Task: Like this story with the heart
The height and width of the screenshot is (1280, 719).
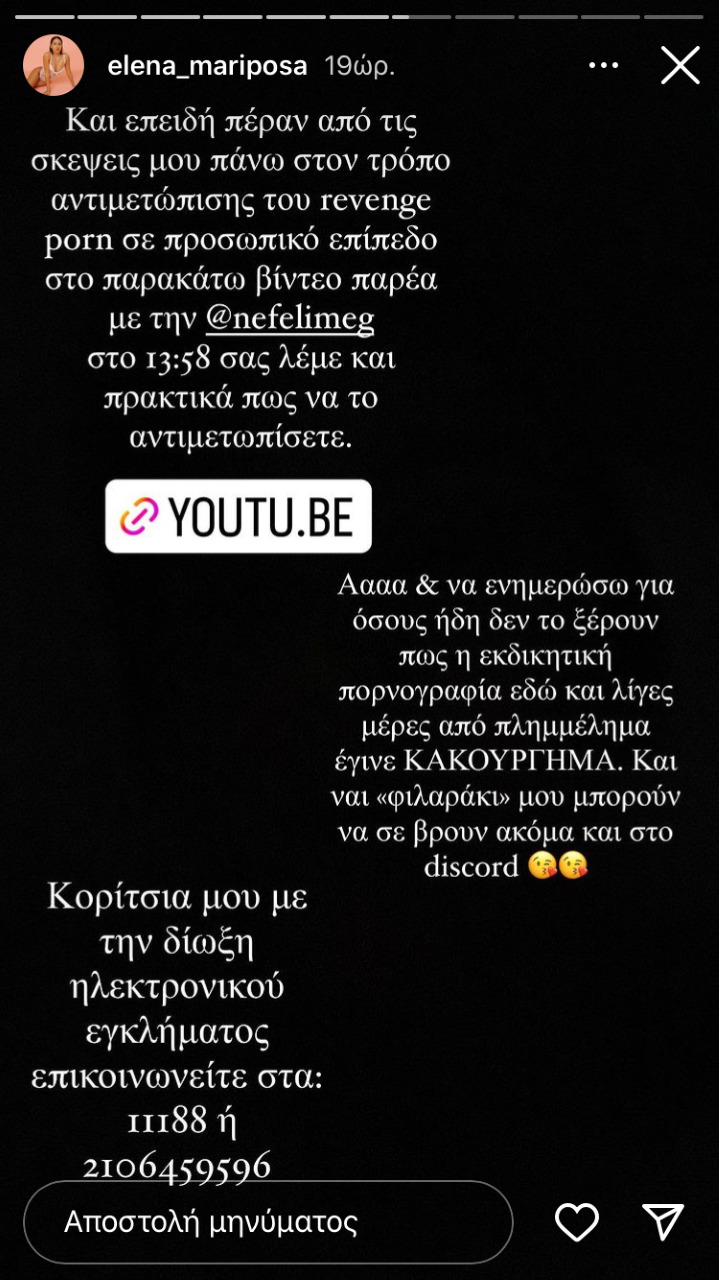Action: (x=577, y=1222)
